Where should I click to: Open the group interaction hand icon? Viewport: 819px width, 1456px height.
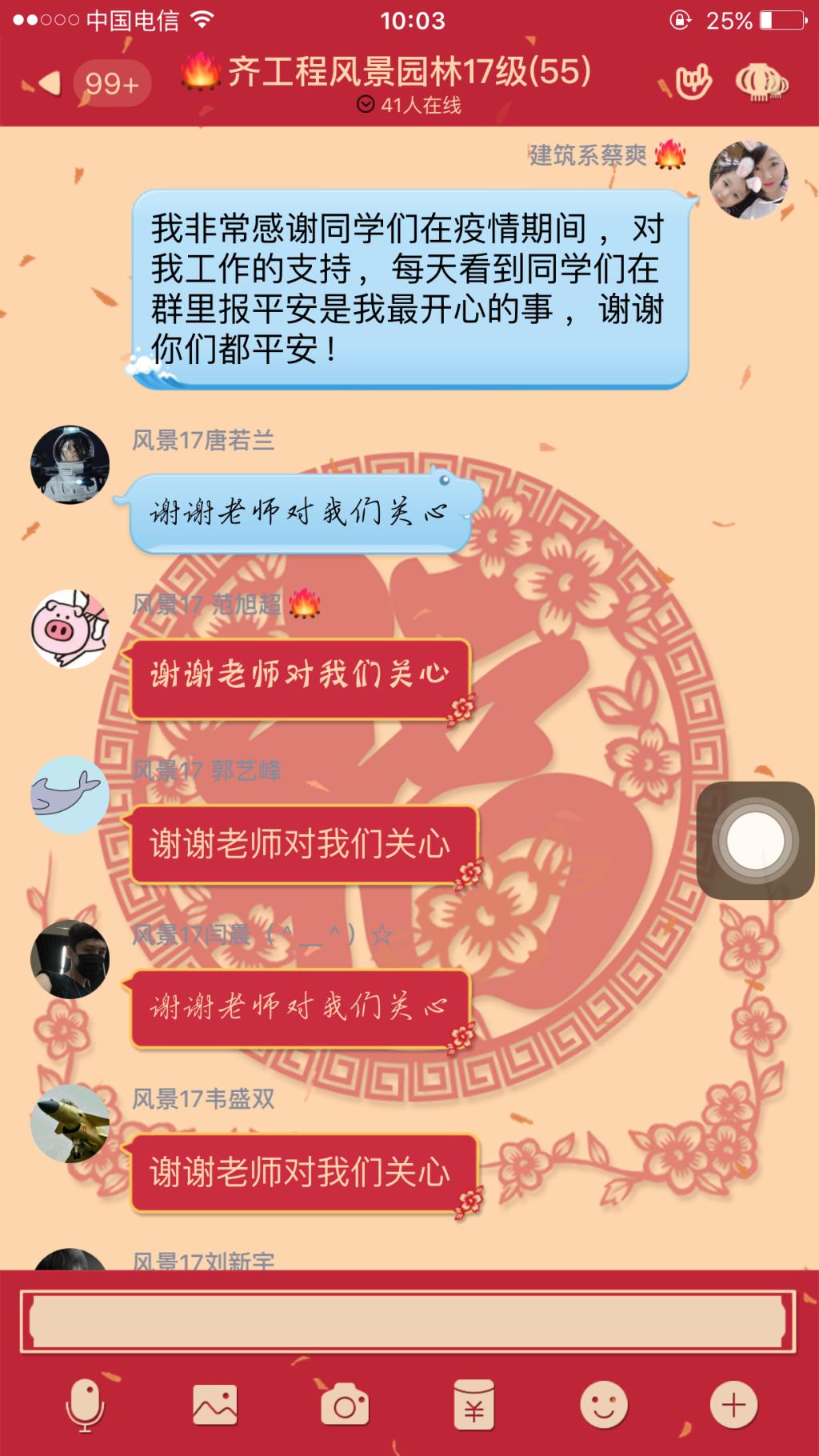click(x=693, y=82)
